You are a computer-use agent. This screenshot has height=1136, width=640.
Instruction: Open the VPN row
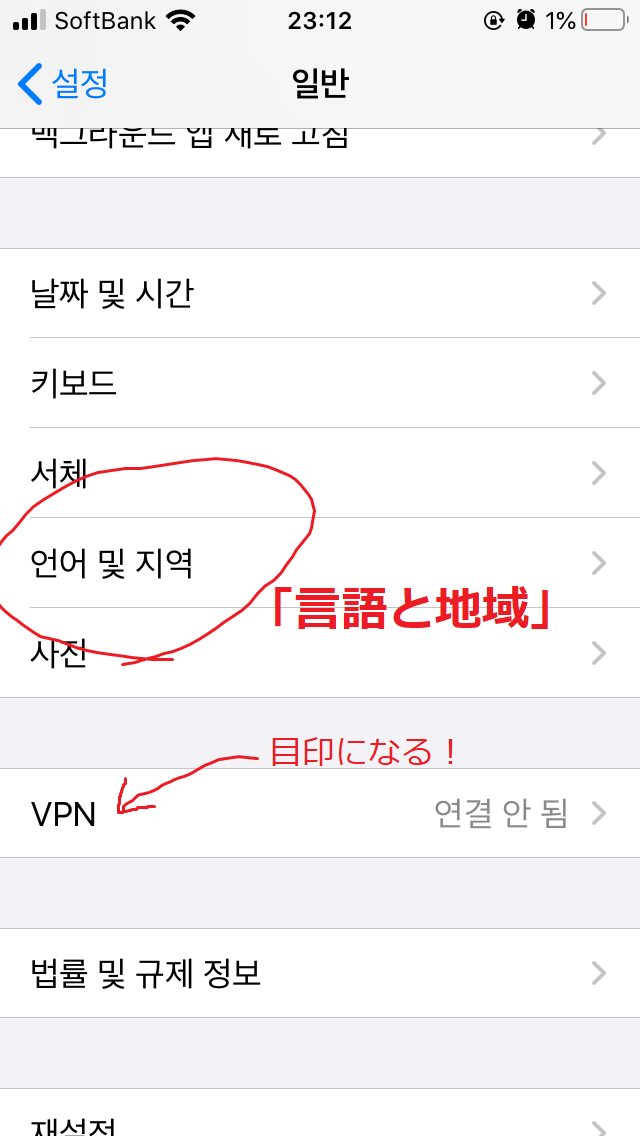point(320,813)
